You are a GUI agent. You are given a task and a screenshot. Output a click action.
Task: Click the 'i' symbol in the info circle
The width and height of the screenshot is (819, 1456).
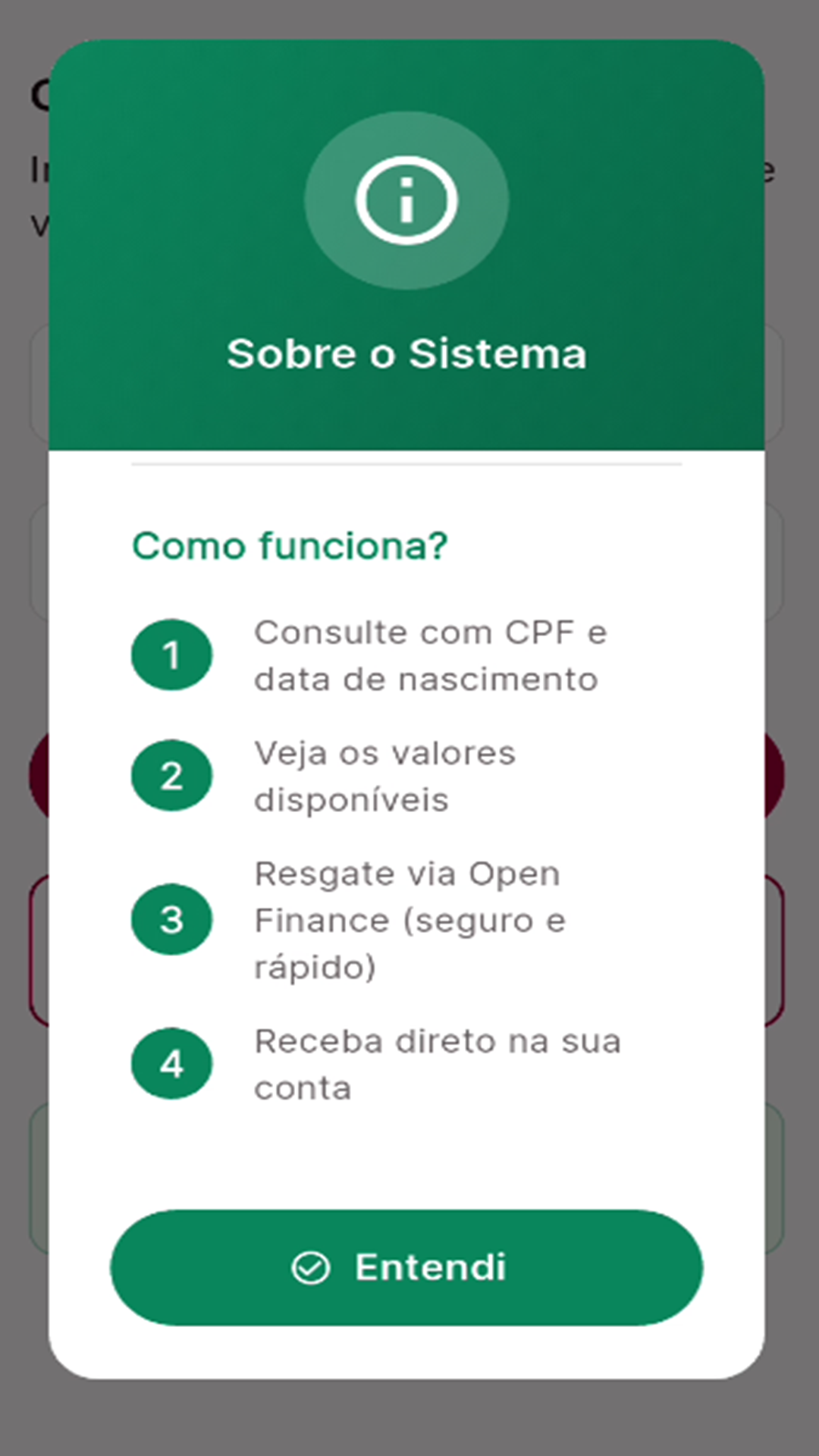pyautogui.click(x=408, y=199)
